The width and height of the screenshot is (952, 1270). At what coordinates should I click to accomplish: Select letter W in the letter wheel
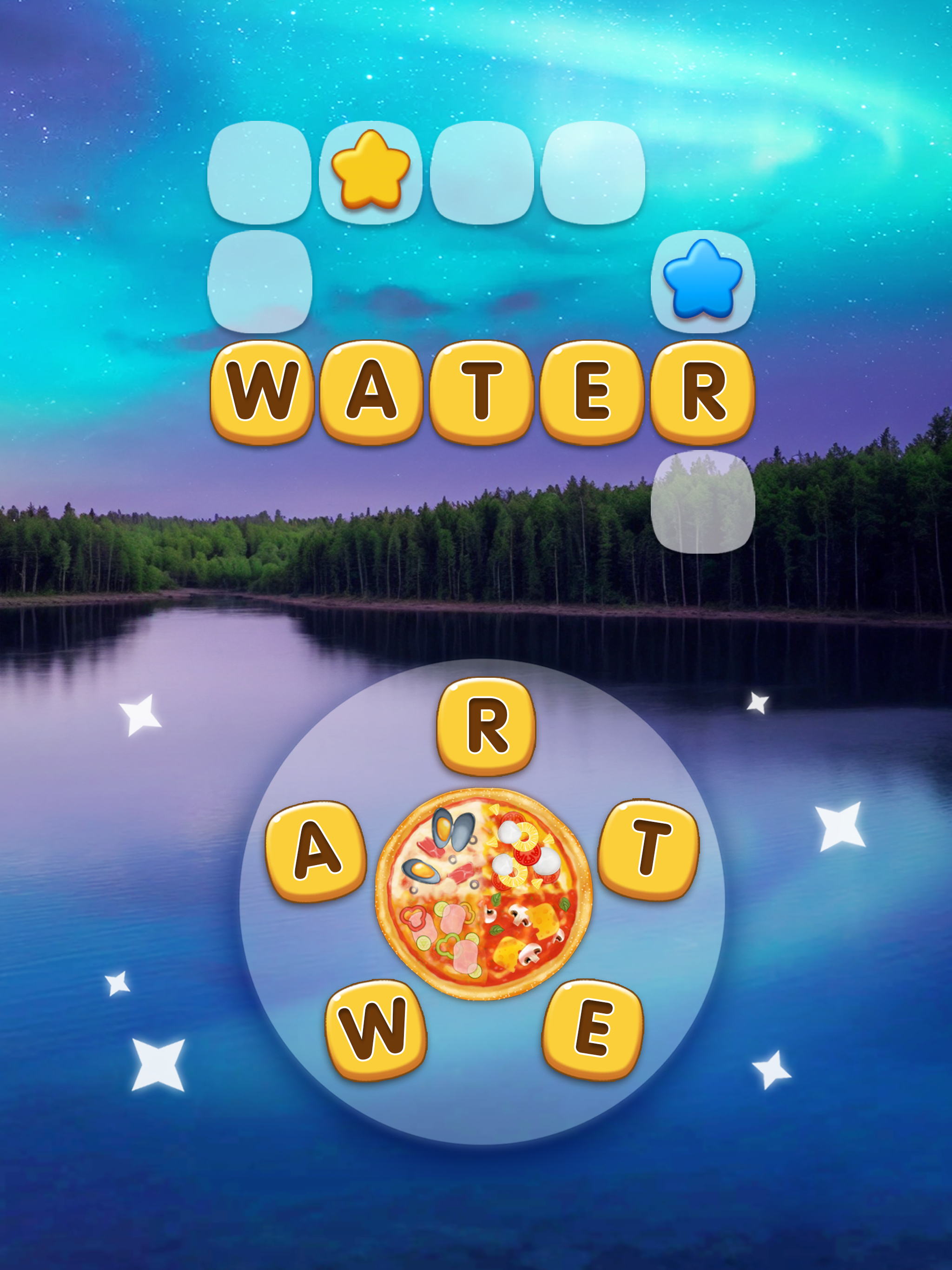pyautogui.click(x=376, y=1030)
